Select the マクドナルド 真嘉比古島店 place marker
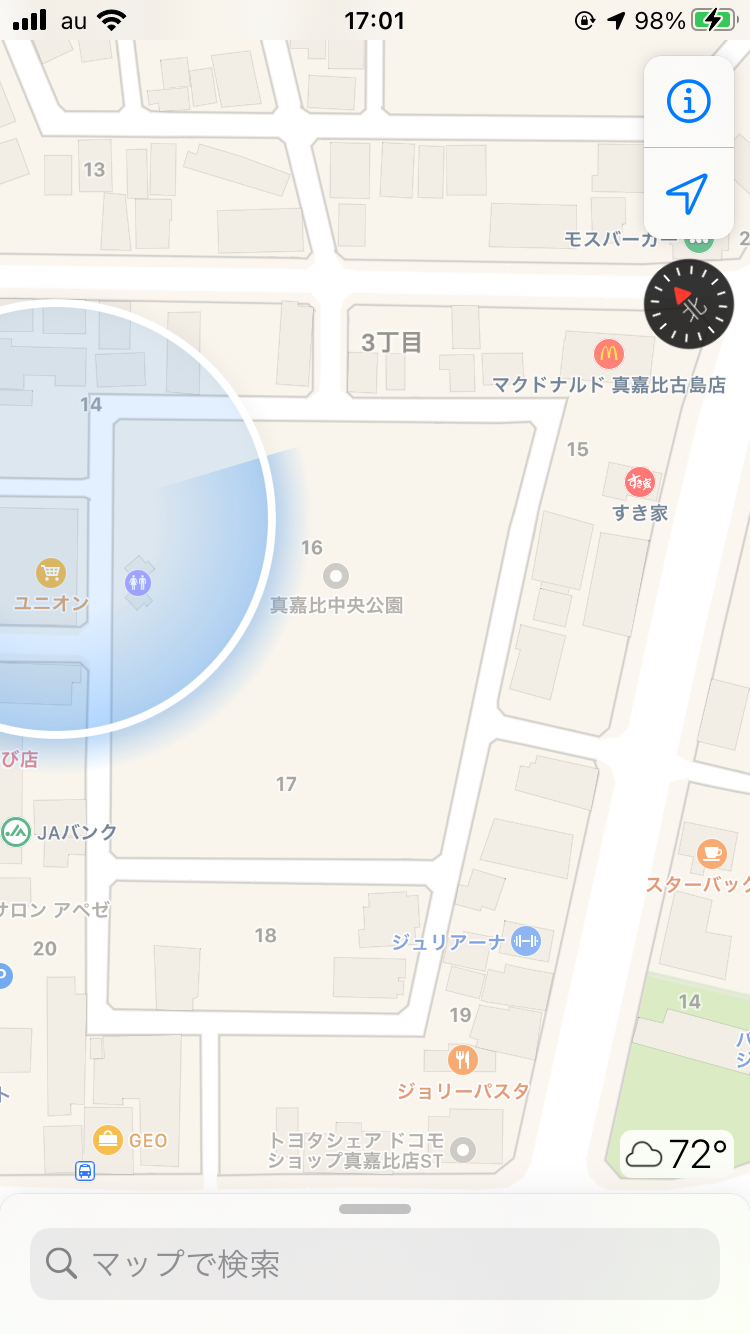This screenshot has width=750, height=1334. coord(608,353)
